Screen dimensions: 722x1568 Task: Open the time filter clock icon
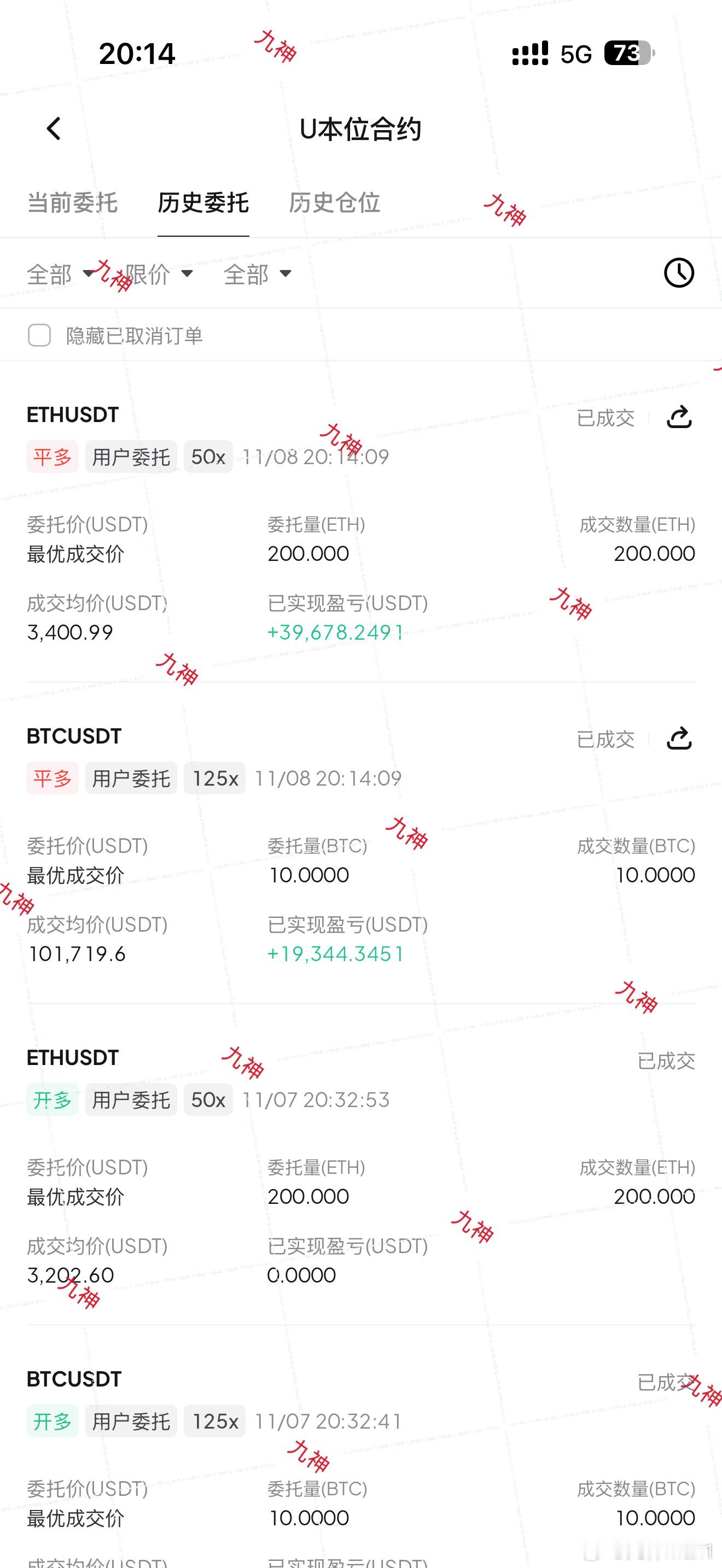click(680, 273)
